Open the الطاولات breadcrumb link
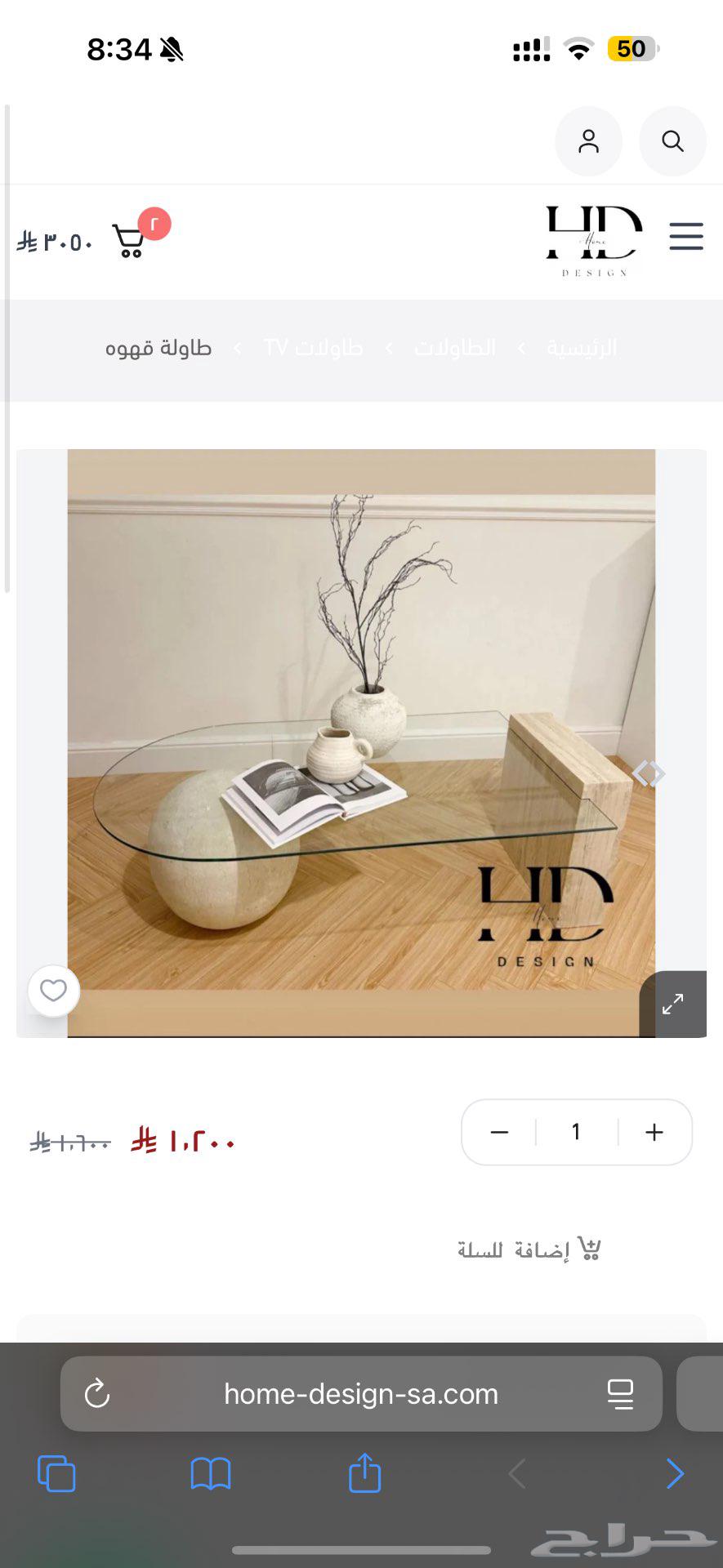The width and height of the screenshot is (723, 1568). 455,347
